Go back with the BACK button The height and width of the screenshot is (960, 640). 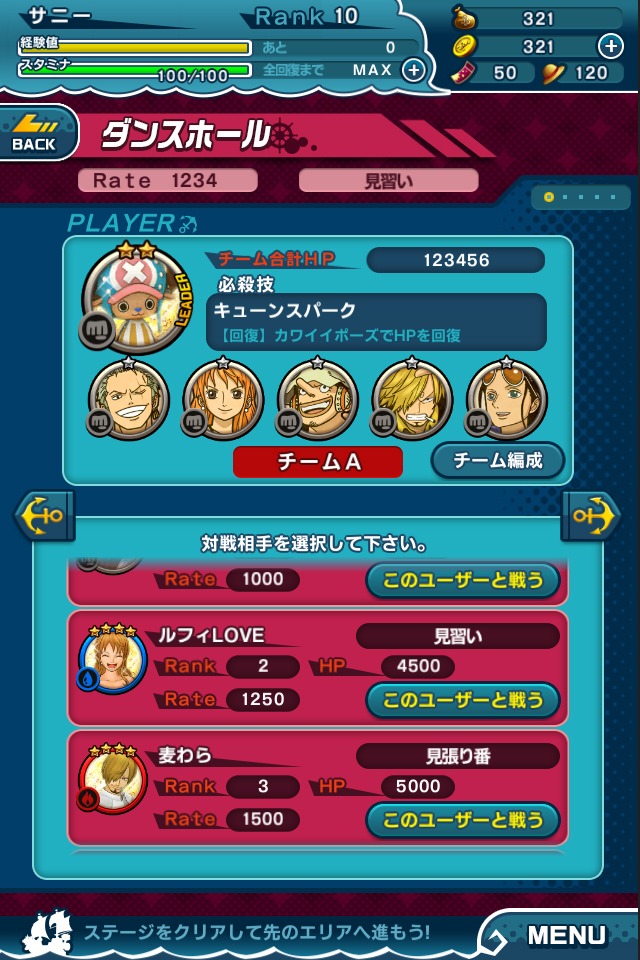tap(36, 132)
